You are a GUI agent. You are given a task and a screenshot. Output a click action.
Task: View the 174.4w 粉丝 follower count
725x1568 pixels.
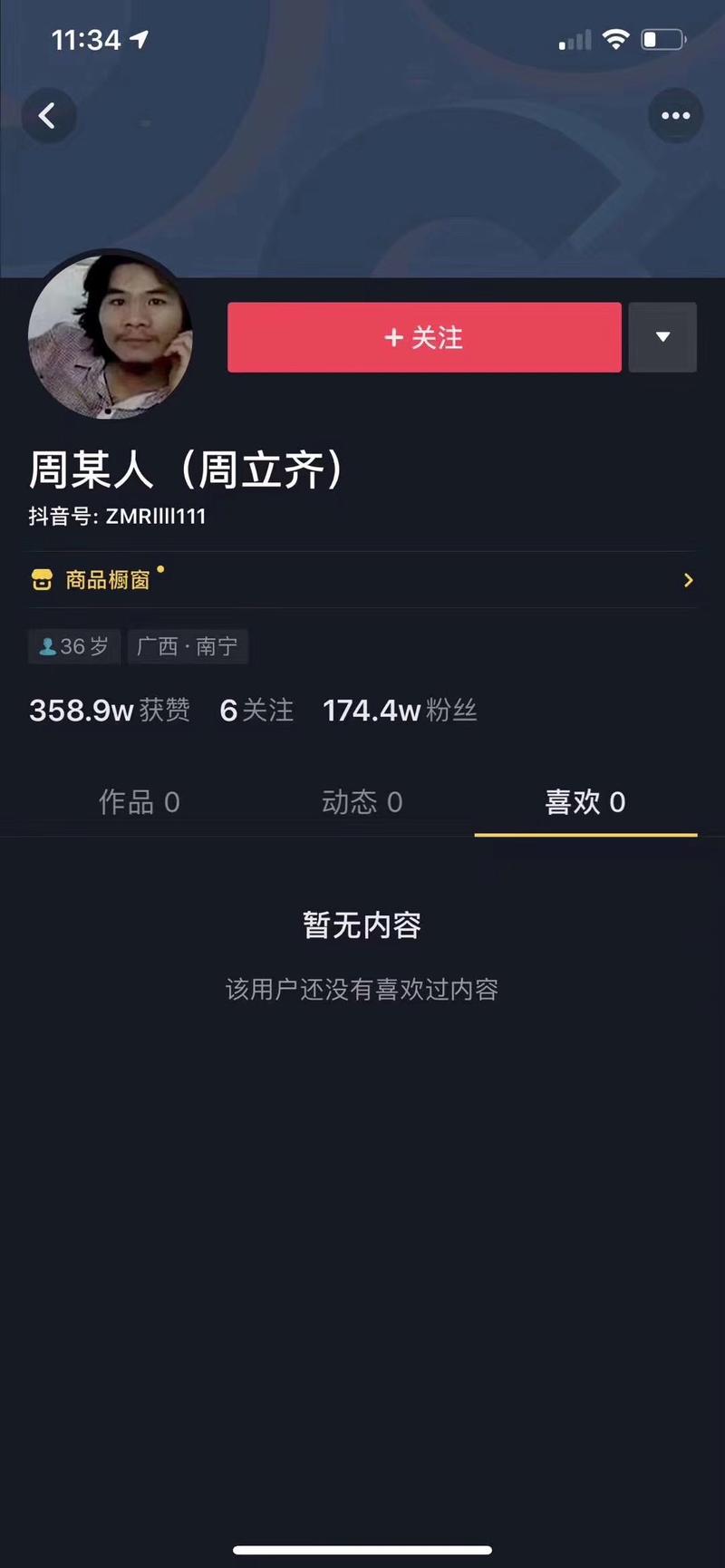click(x=400, y=711)
